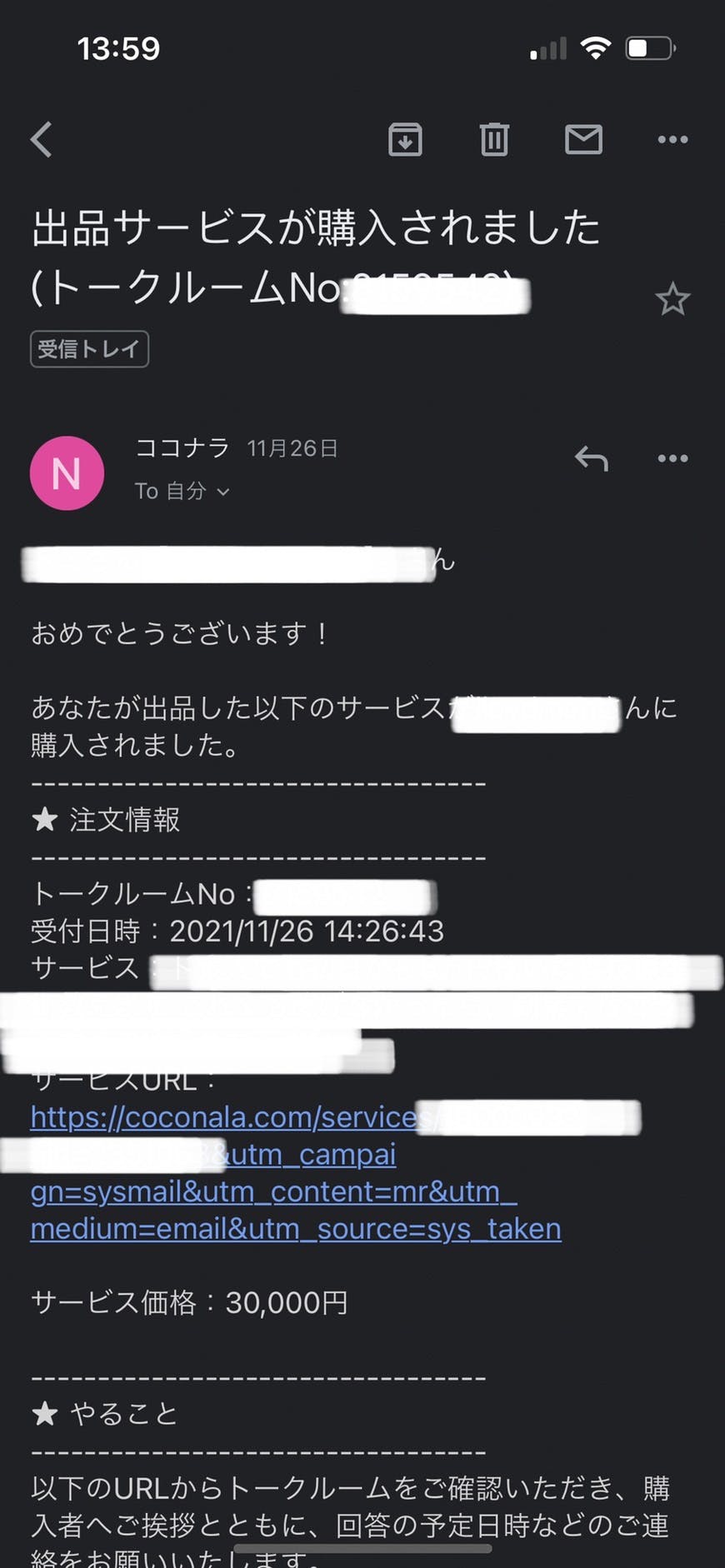
Task: Expand recipient details next to To 自分
Action: click(222, 492)
